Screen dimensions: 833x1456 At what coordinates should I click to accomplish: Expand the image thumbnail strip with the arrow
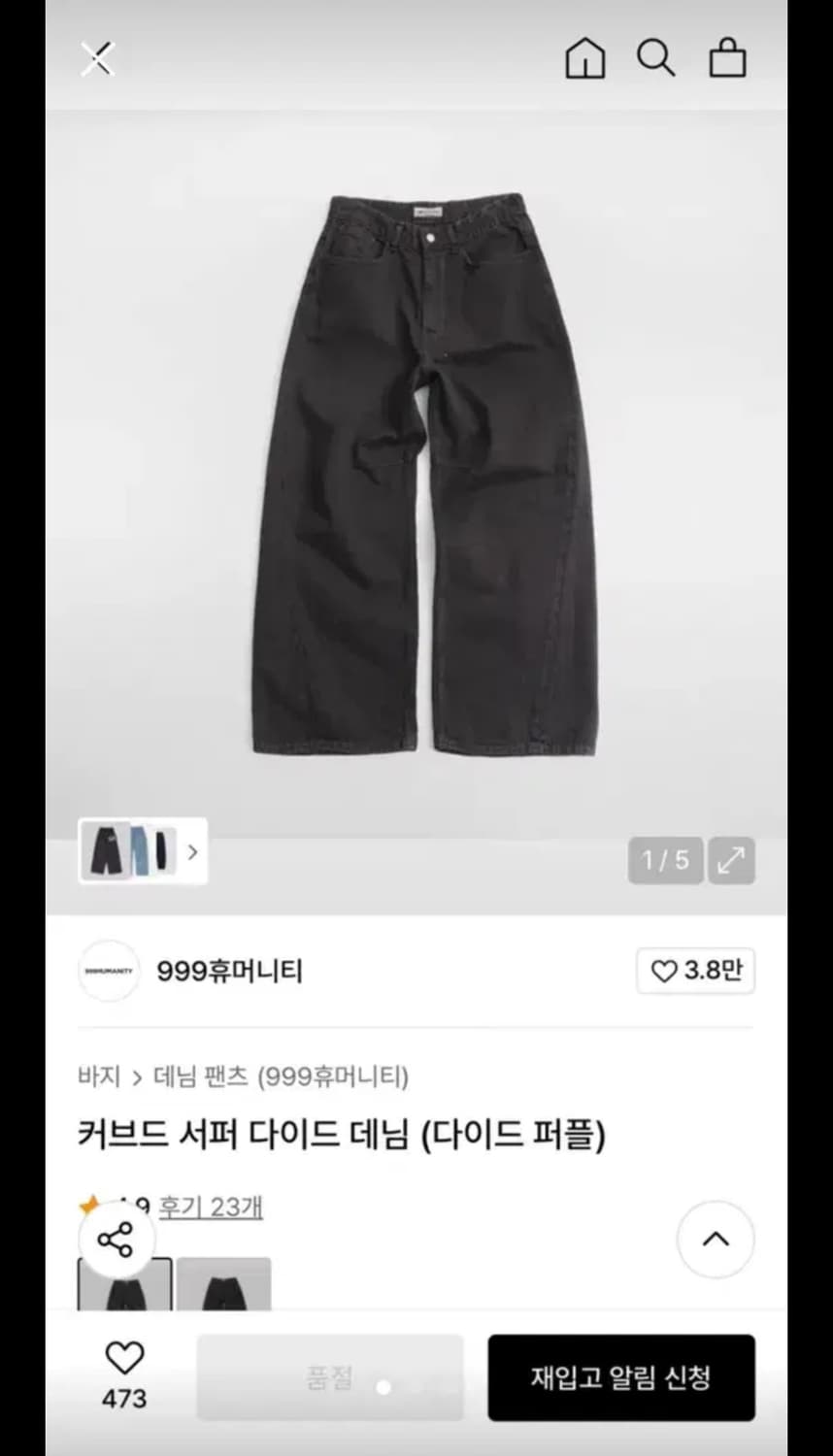pos(193,852)
